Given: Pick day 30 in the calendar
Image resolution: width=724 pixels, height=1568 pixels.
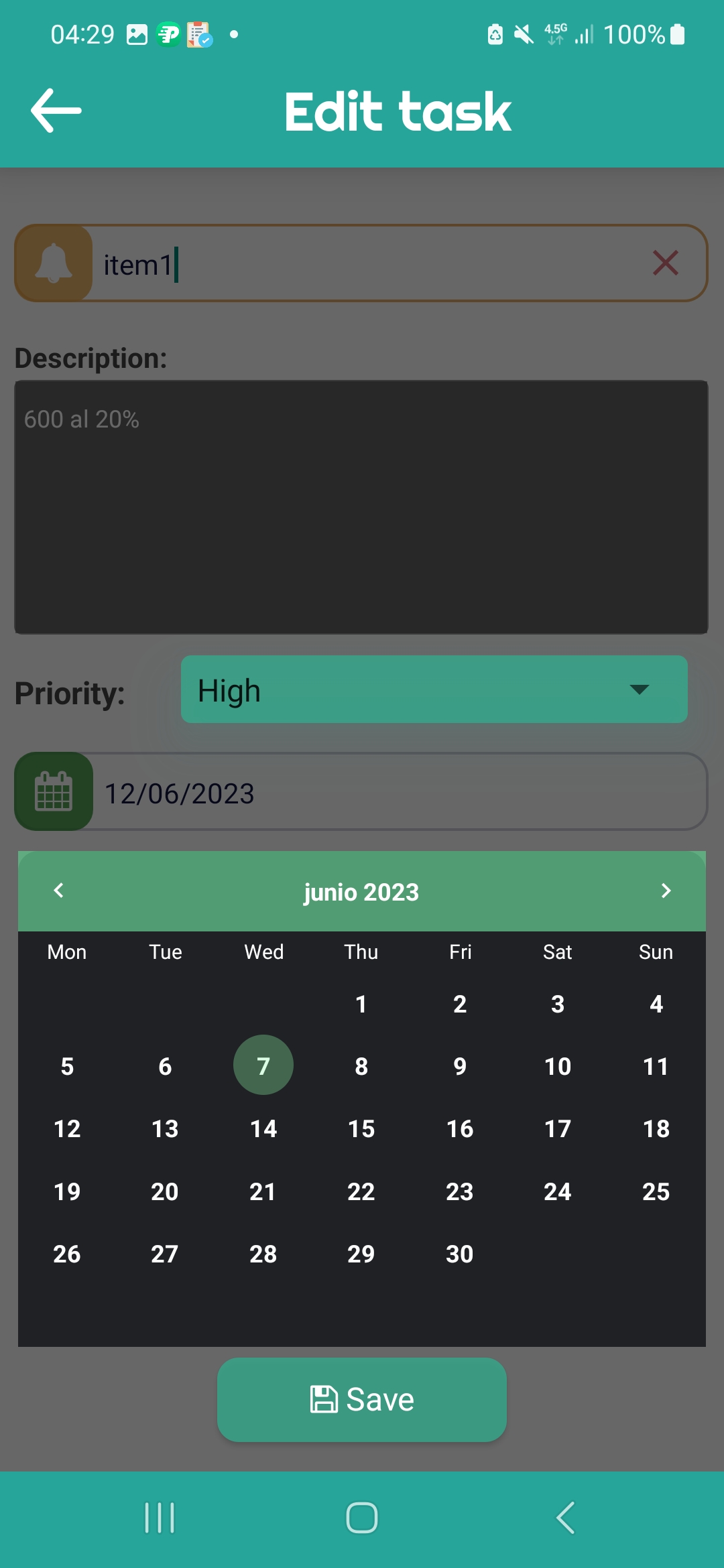Looking at the screenshot, I should [460, 1254].
